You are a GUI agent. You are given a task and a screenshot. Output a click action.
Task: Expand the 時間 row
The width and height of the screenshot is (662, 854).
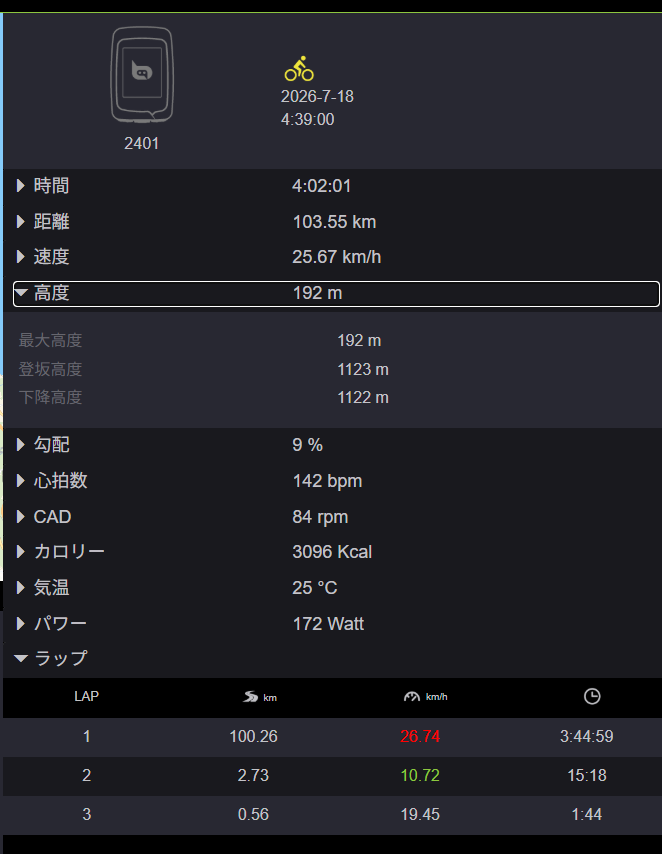(x=336, y=186)
